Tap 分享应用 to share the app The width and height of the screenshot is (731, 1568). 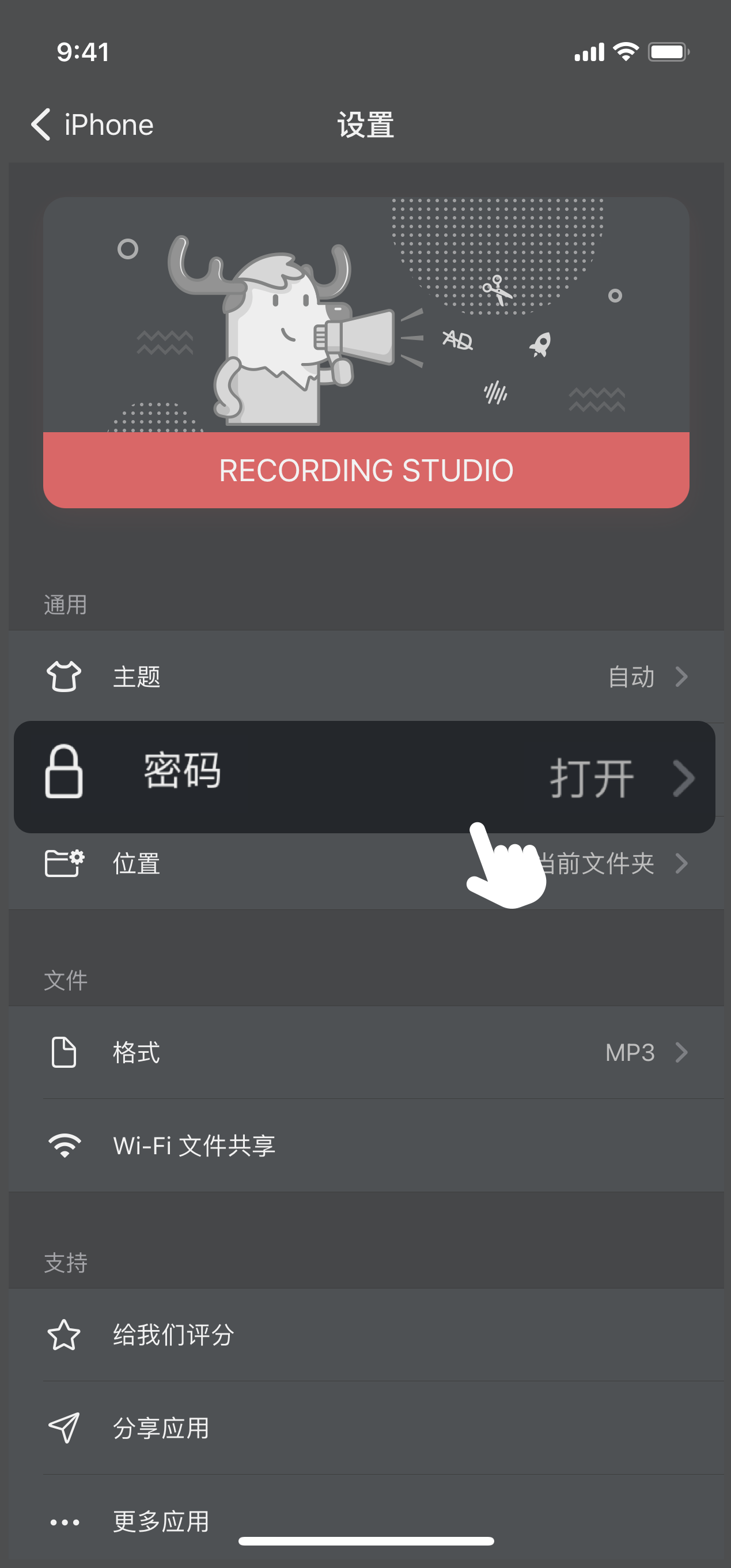click(366, 1428)
